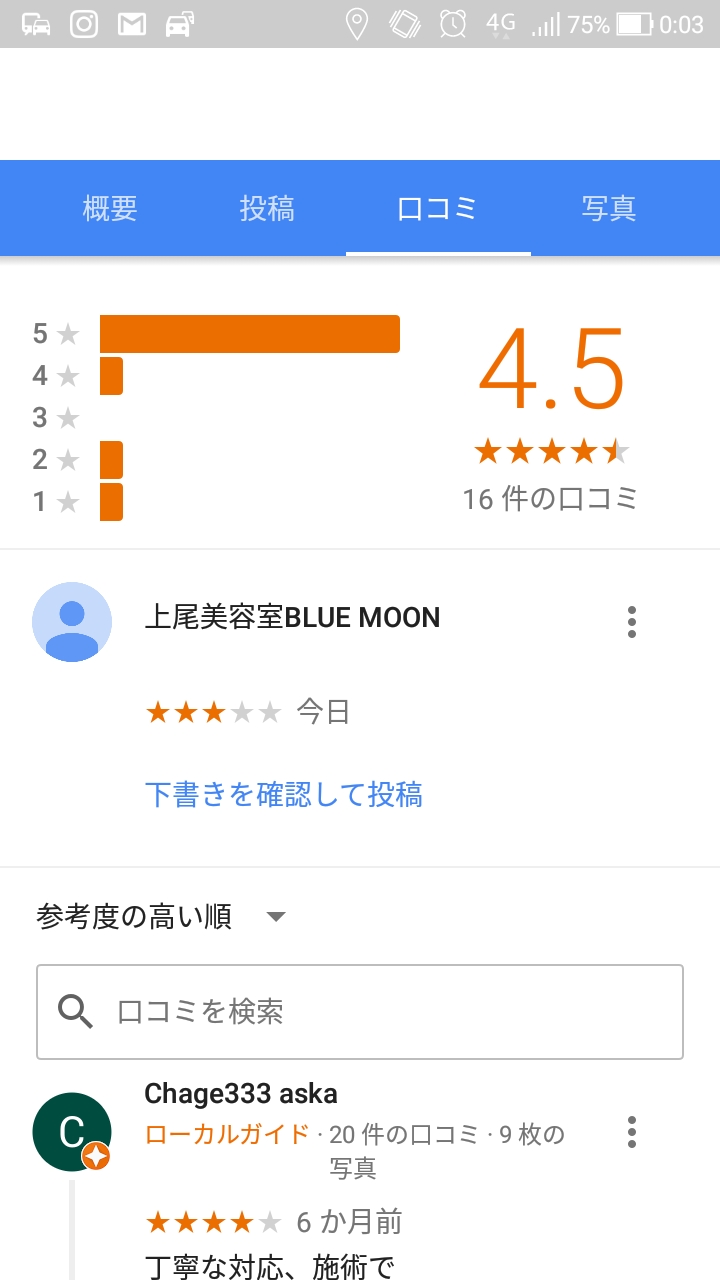The image size is (720, 1280).
Task: Tap the 下書きを確認して投稿 link
Action: coord(284,795)
